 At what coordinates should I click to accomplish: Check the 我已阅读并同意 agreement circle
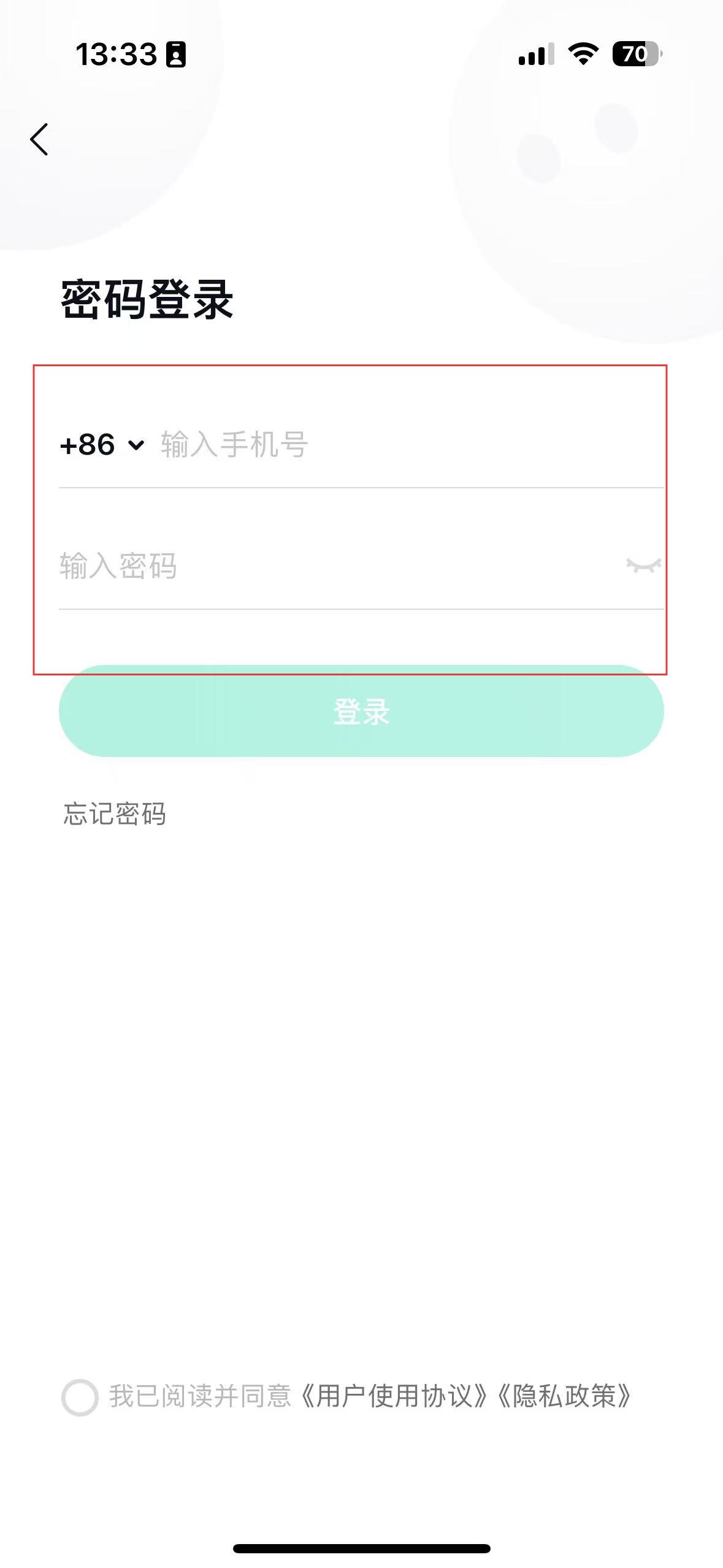[80, 1397]
